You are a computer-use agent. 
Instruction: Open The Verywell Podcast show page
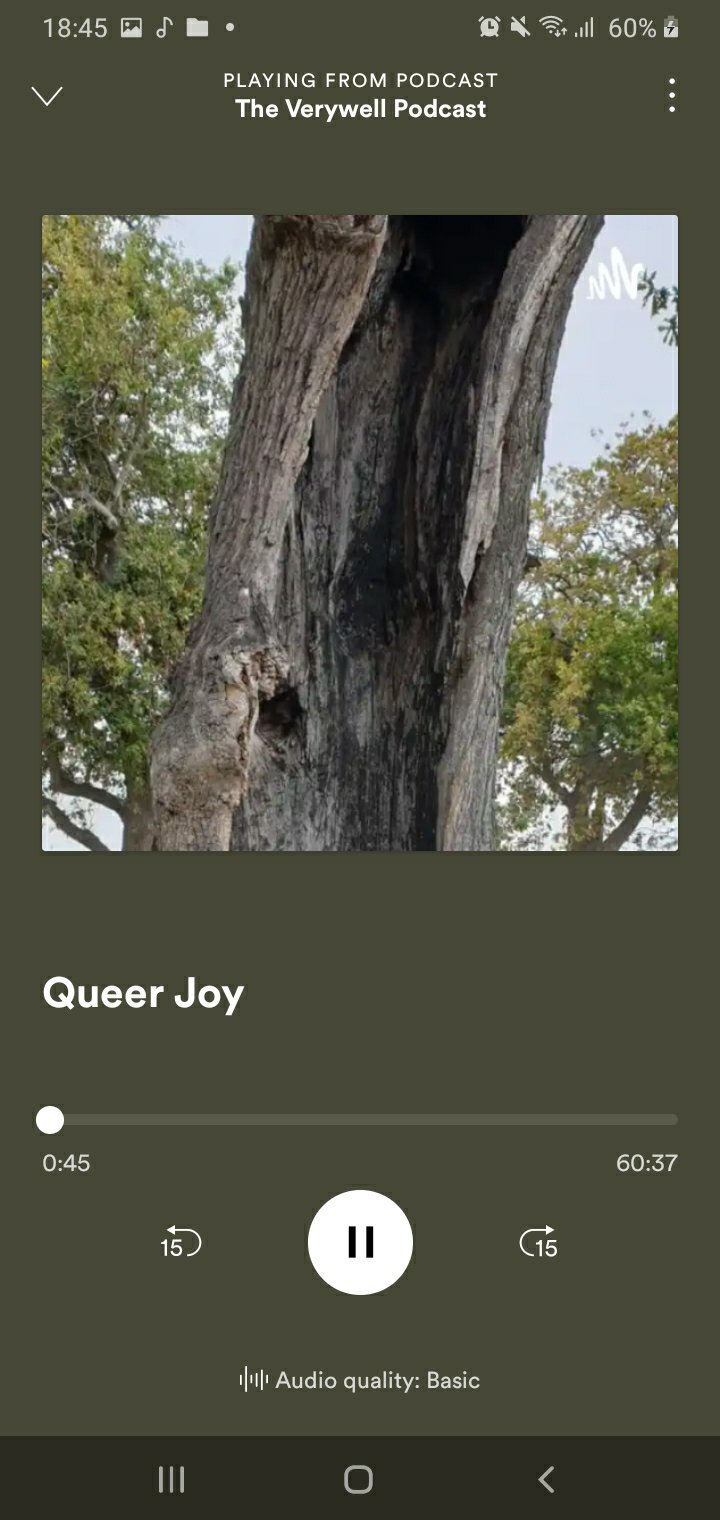pos(360,109)
